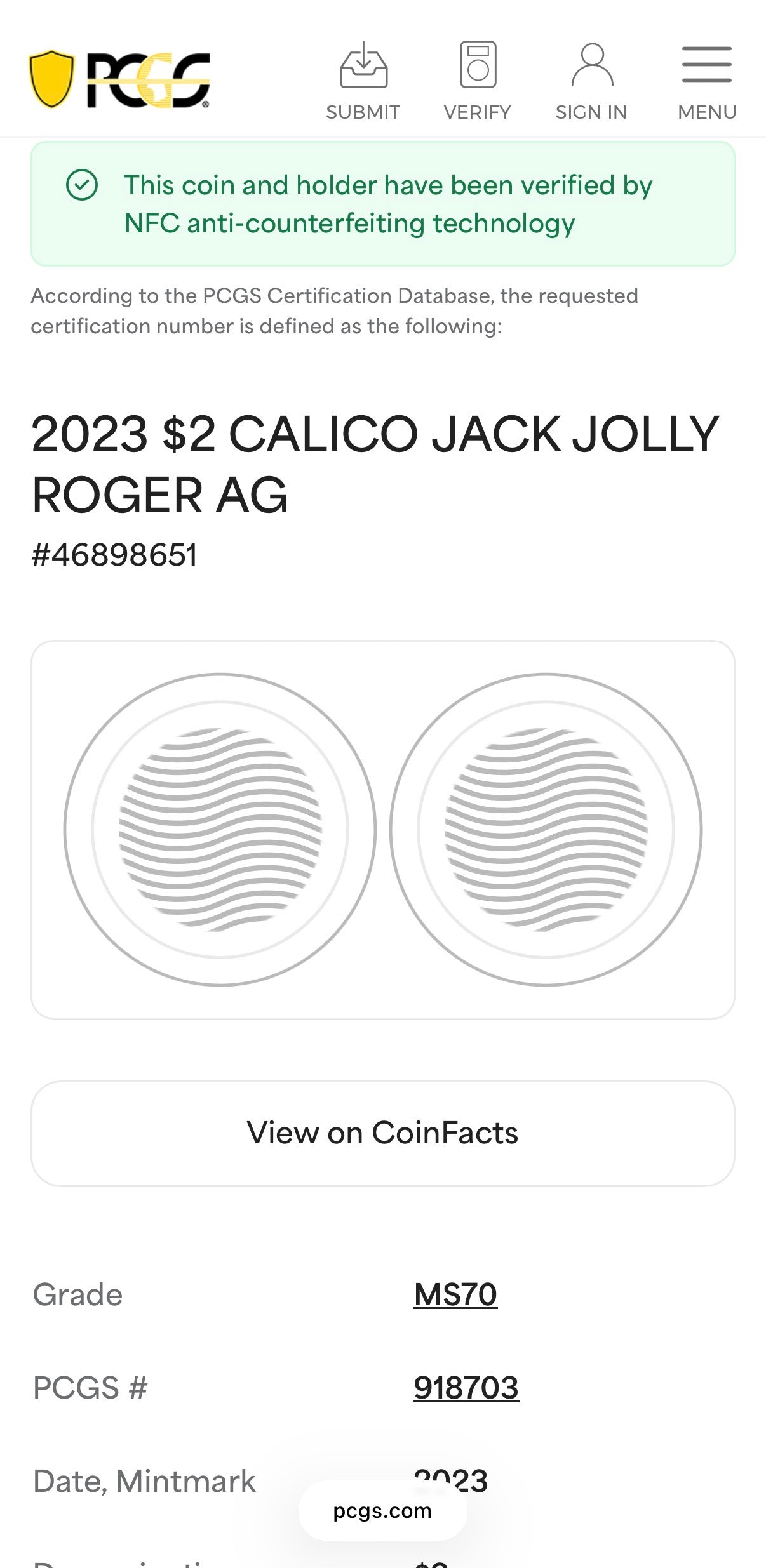766x1568 pixels.
Task: Open PCGS number 918703 link
Action: click(466, 1387)
